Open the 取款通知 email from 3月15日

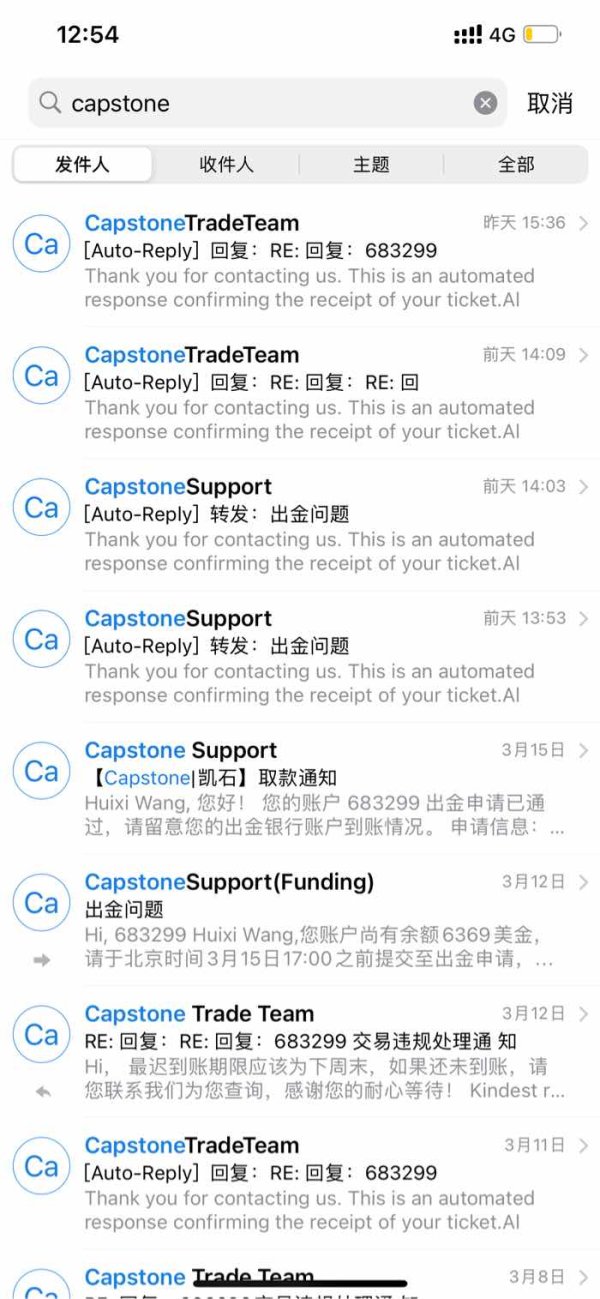pos(300,788)
